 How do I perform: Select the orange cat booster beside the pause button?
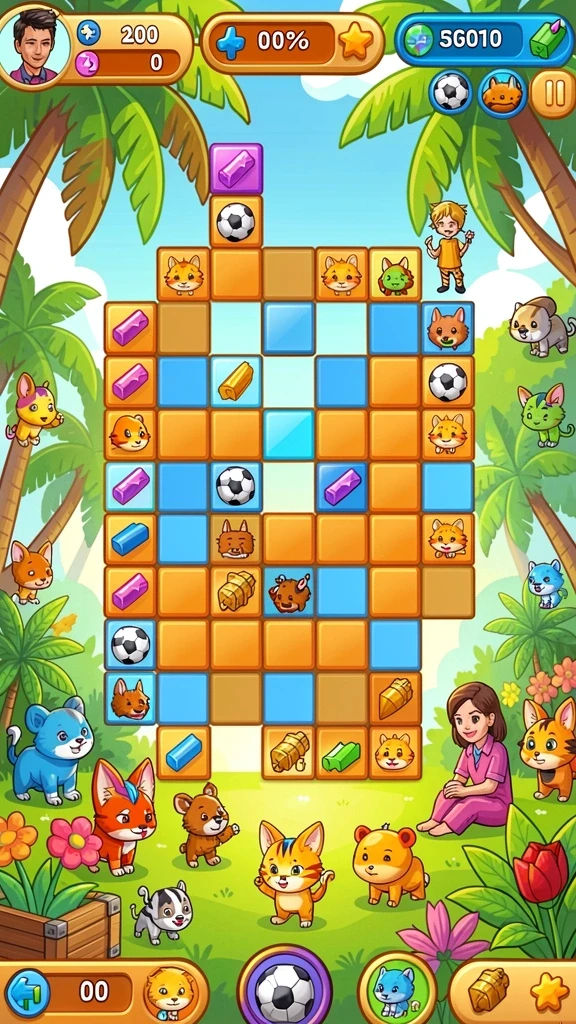pos(502,94)
